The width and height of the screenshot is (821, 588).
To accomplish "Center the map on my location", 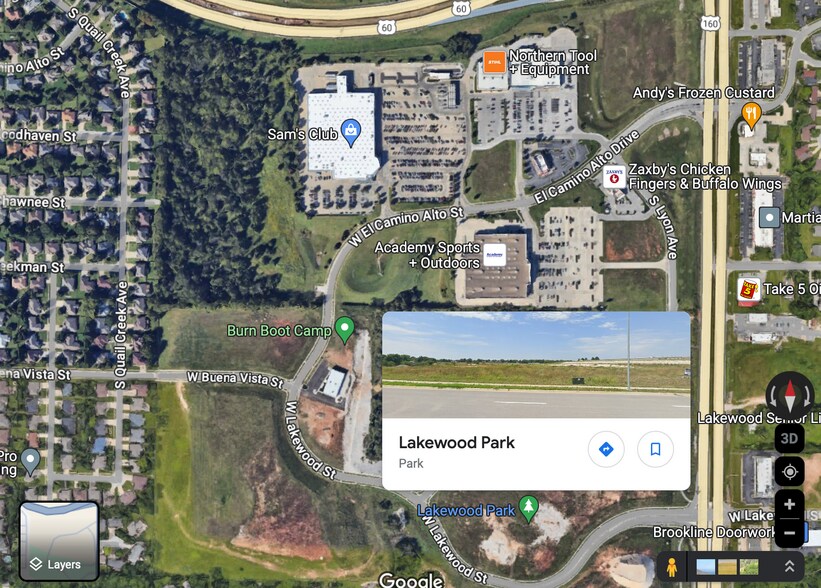I will pyautogui.click(x=789, y=472).
